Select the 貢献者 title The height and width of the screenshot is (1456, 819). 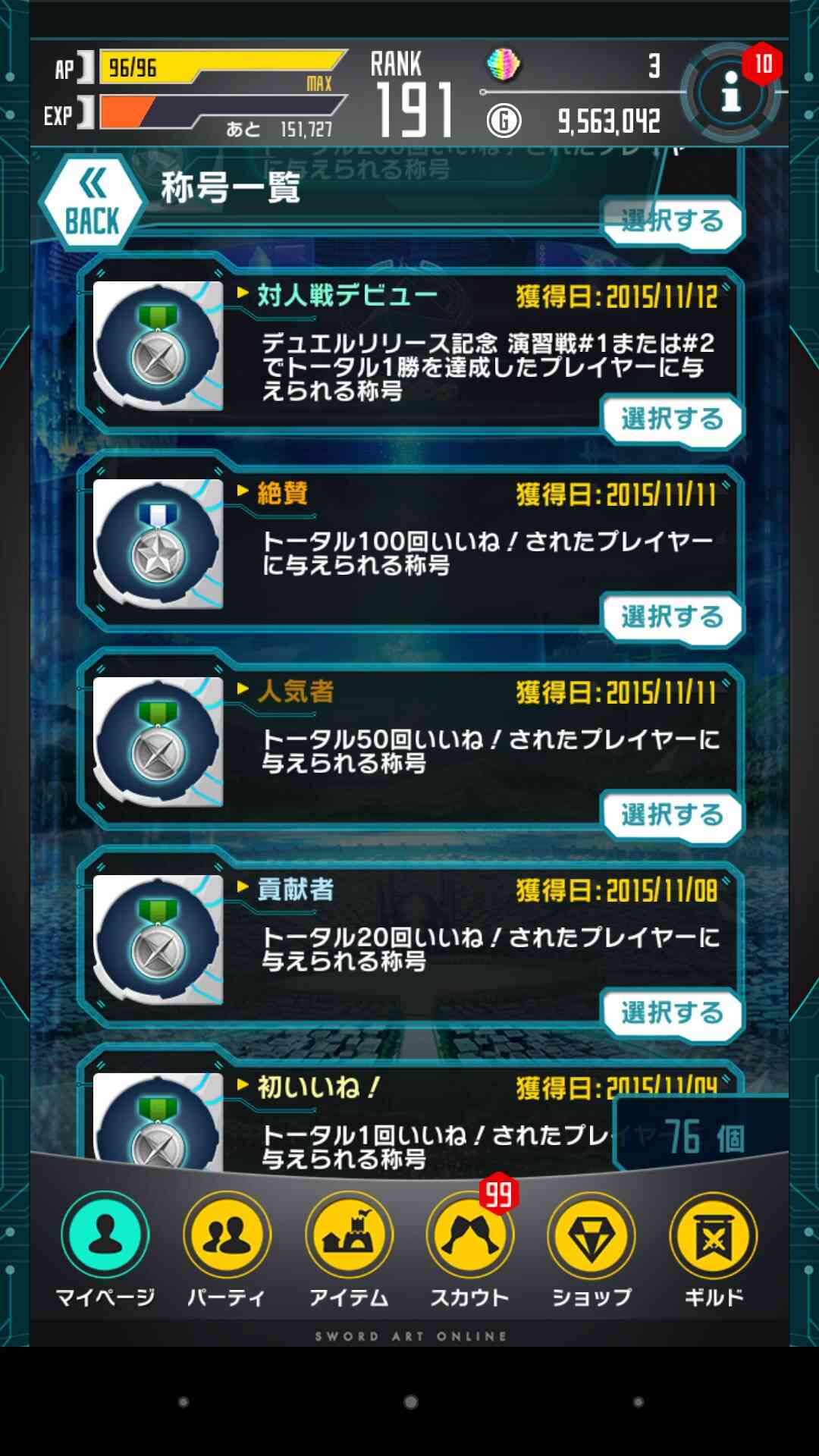tap(672, 1013)
